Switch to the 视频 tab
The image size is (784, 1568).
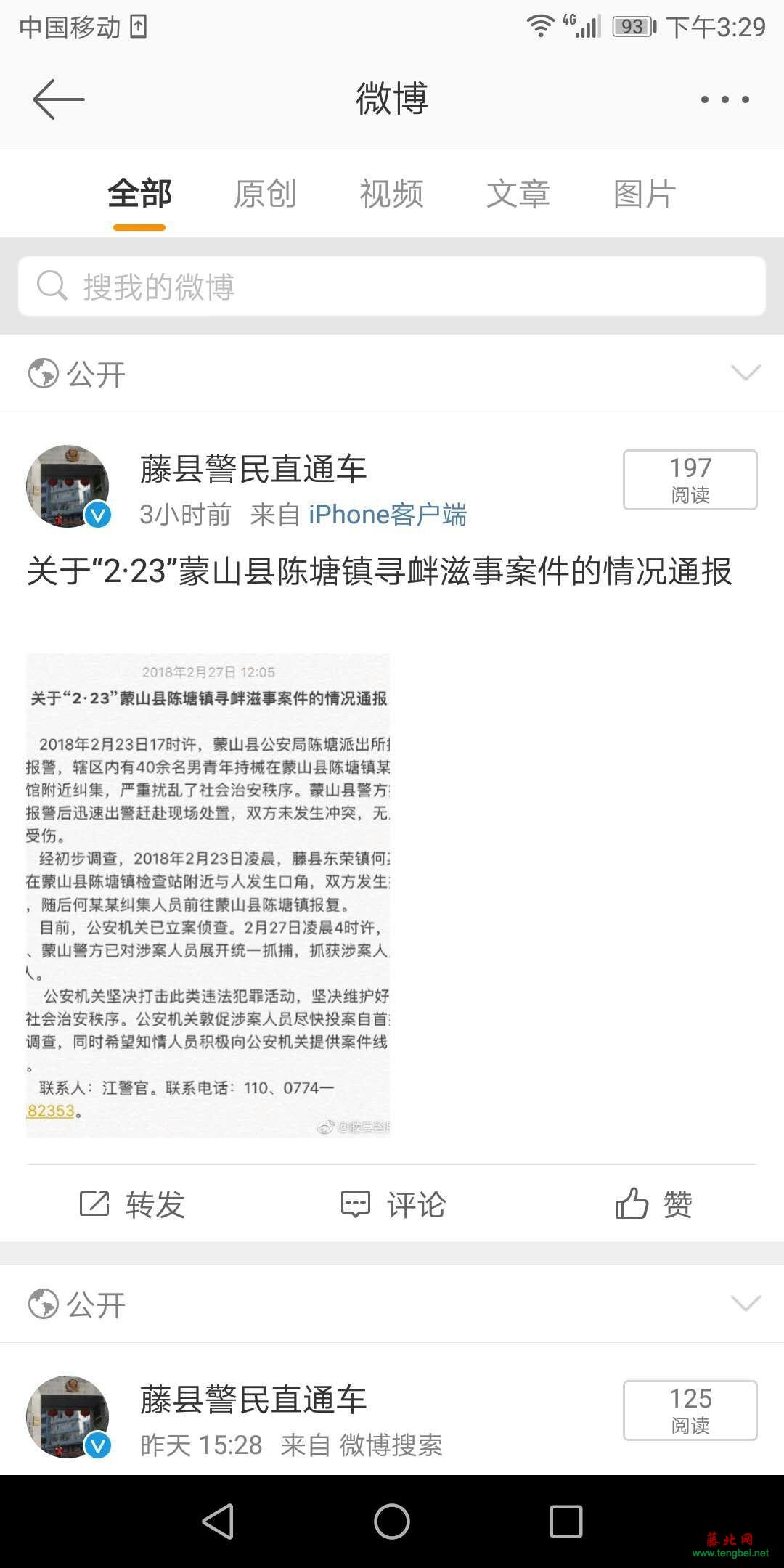tap(391, 195)
